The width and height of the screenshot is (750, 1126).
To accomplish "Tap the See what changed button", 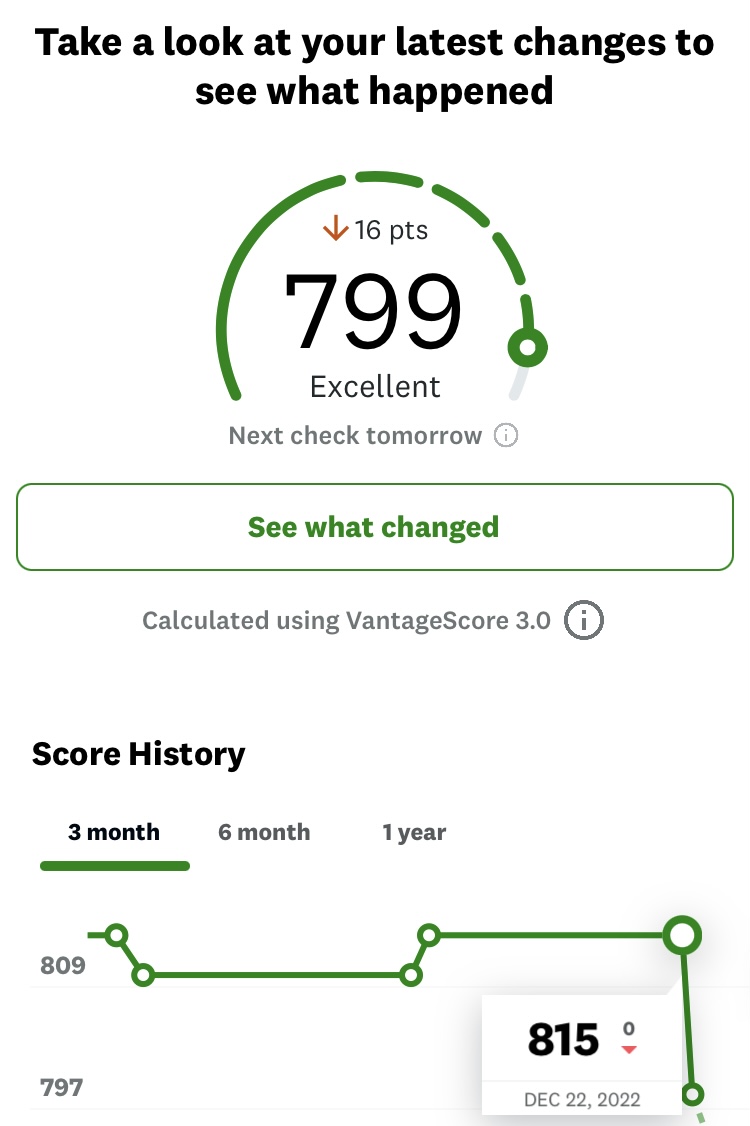I will (374, 527).
